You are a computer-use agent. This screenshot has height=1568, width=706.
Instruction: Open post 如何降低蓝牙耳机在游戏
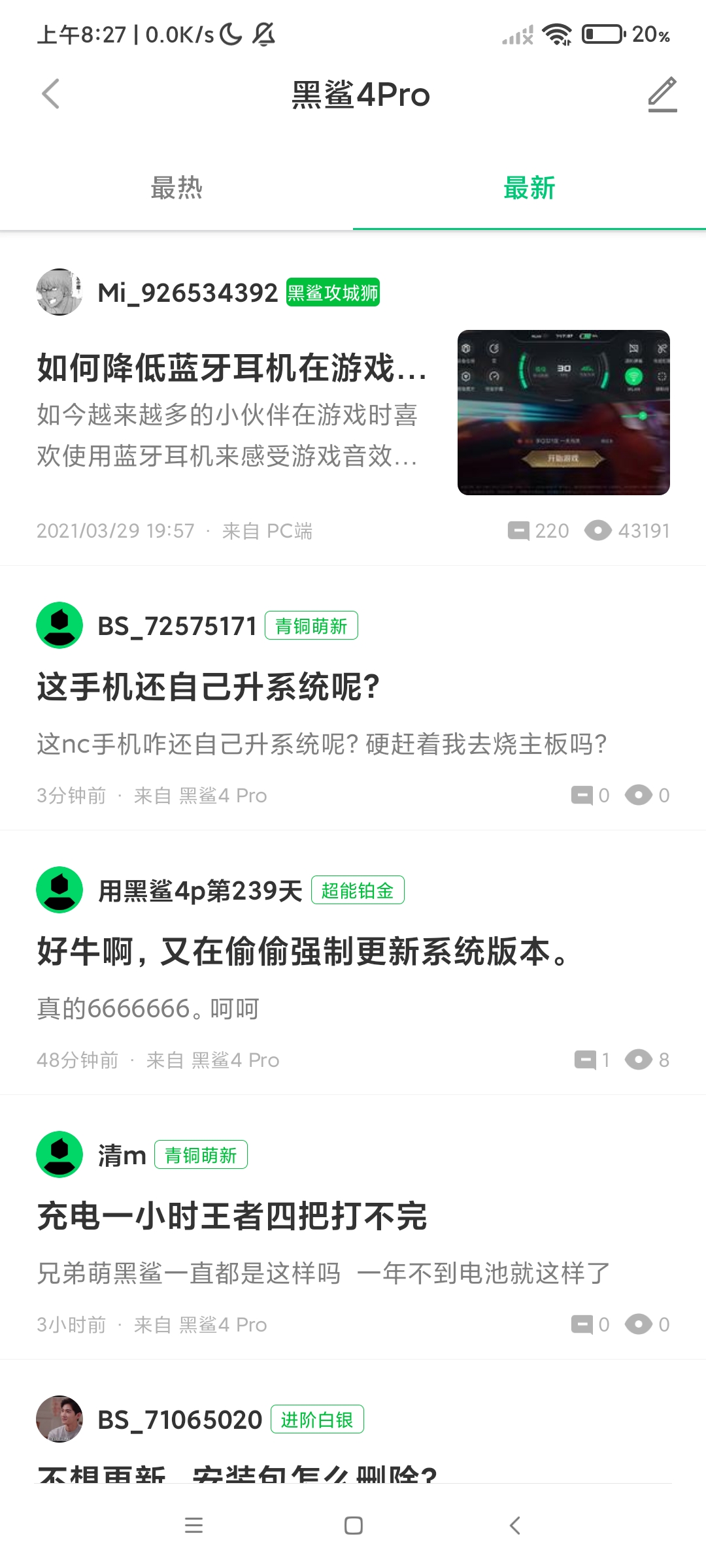click(233, 368)
